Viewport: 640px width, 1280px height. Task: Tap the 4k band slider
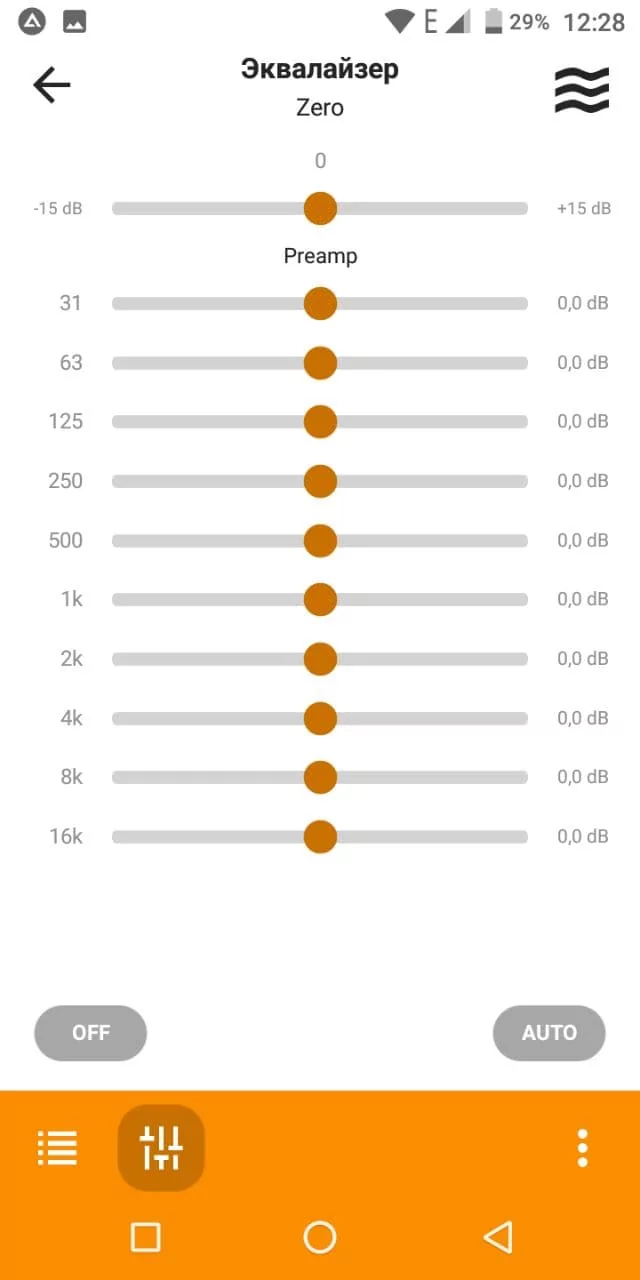coord(320,718)
